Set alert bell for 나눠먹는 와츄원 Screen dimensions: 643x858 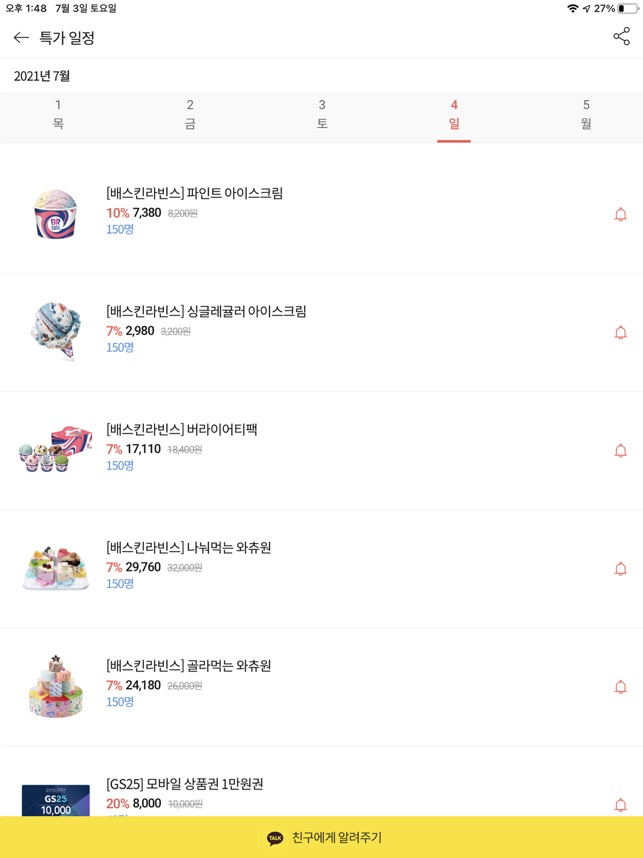coord(620,569)
